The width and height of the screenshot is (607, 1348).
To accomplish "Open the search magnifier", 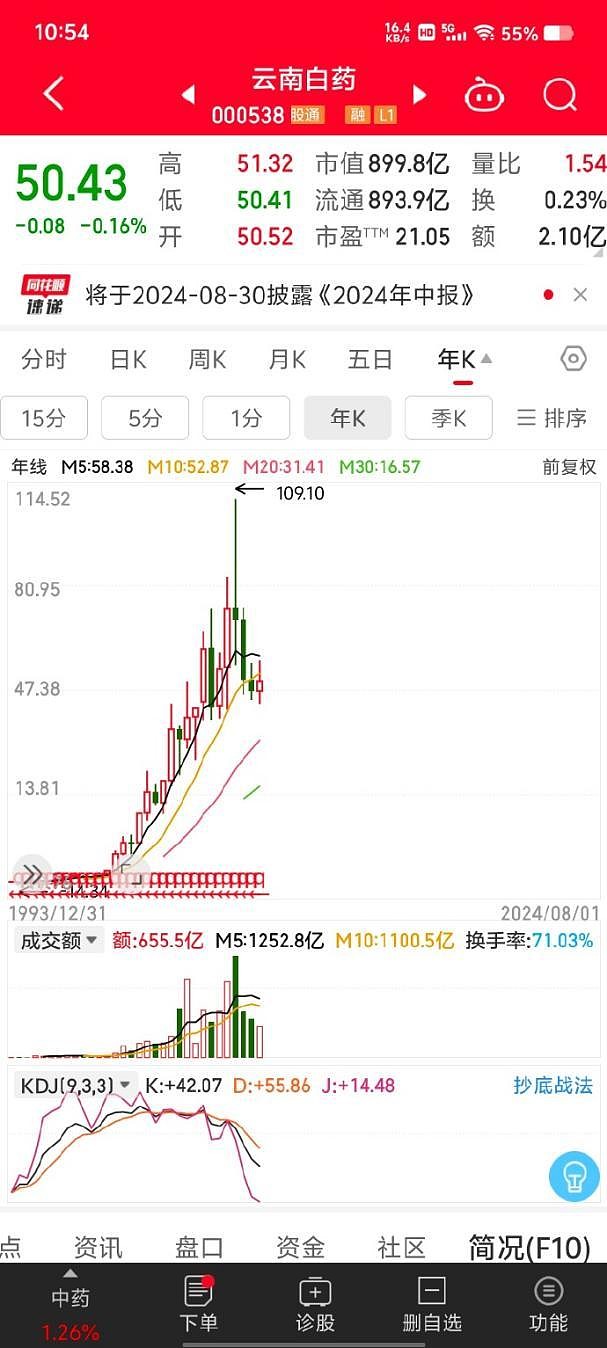I will (x=560, y=94).
